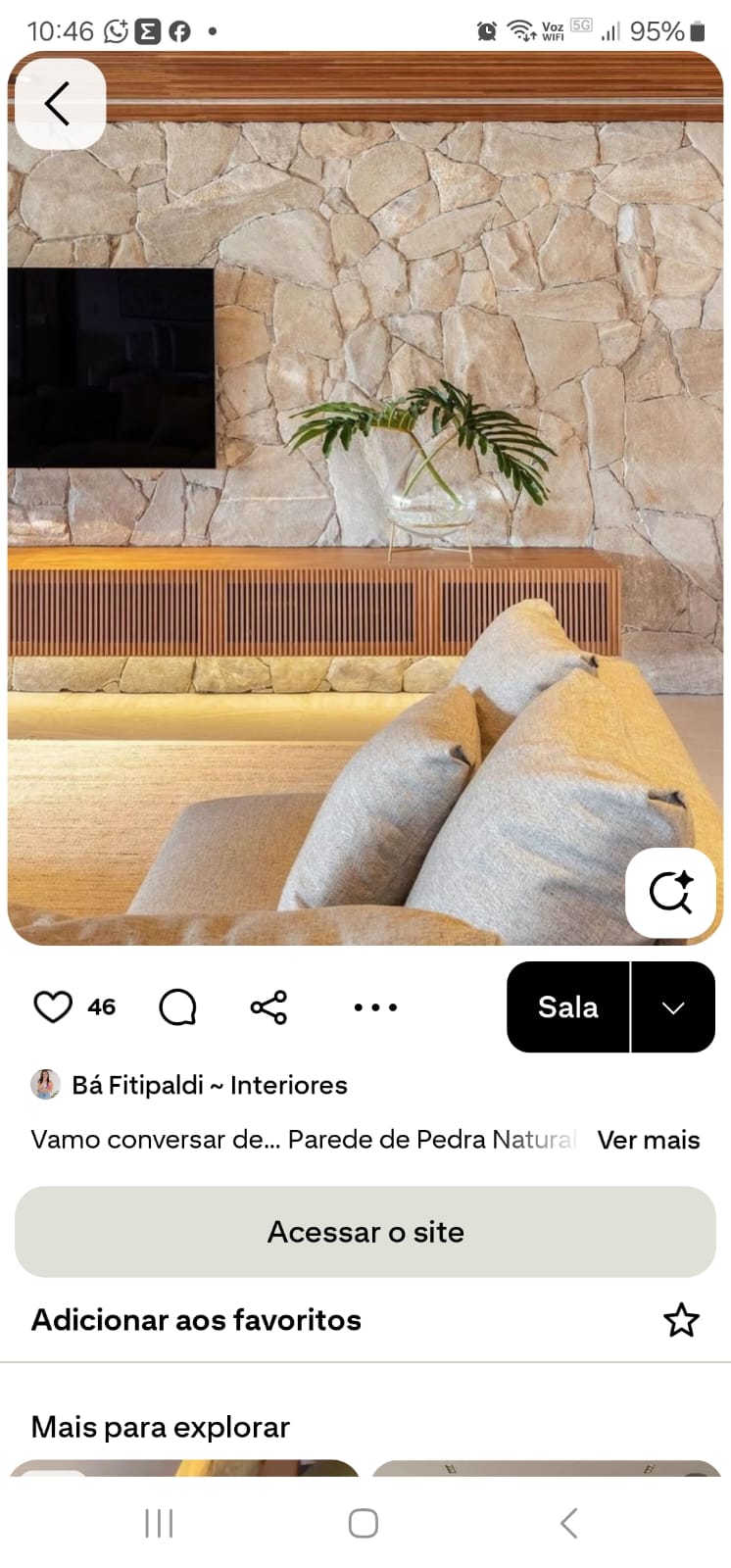Show recent apps from navigation bar
The height and width of the screenshot is (1568, 731).
coord(159,1523)
